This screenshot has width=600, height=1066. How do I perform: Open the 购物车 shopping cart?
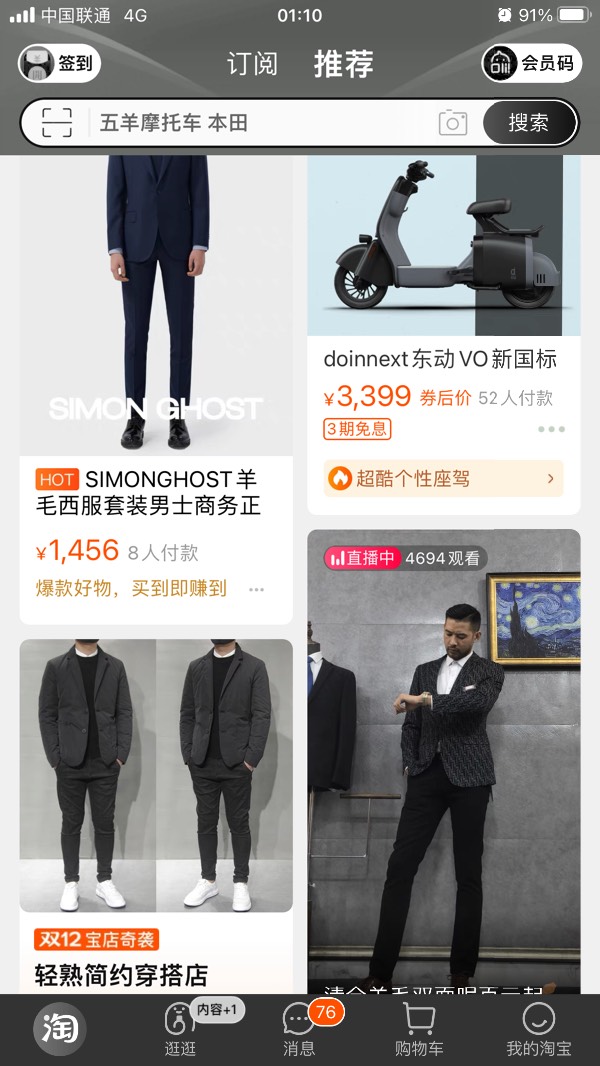419,1030
